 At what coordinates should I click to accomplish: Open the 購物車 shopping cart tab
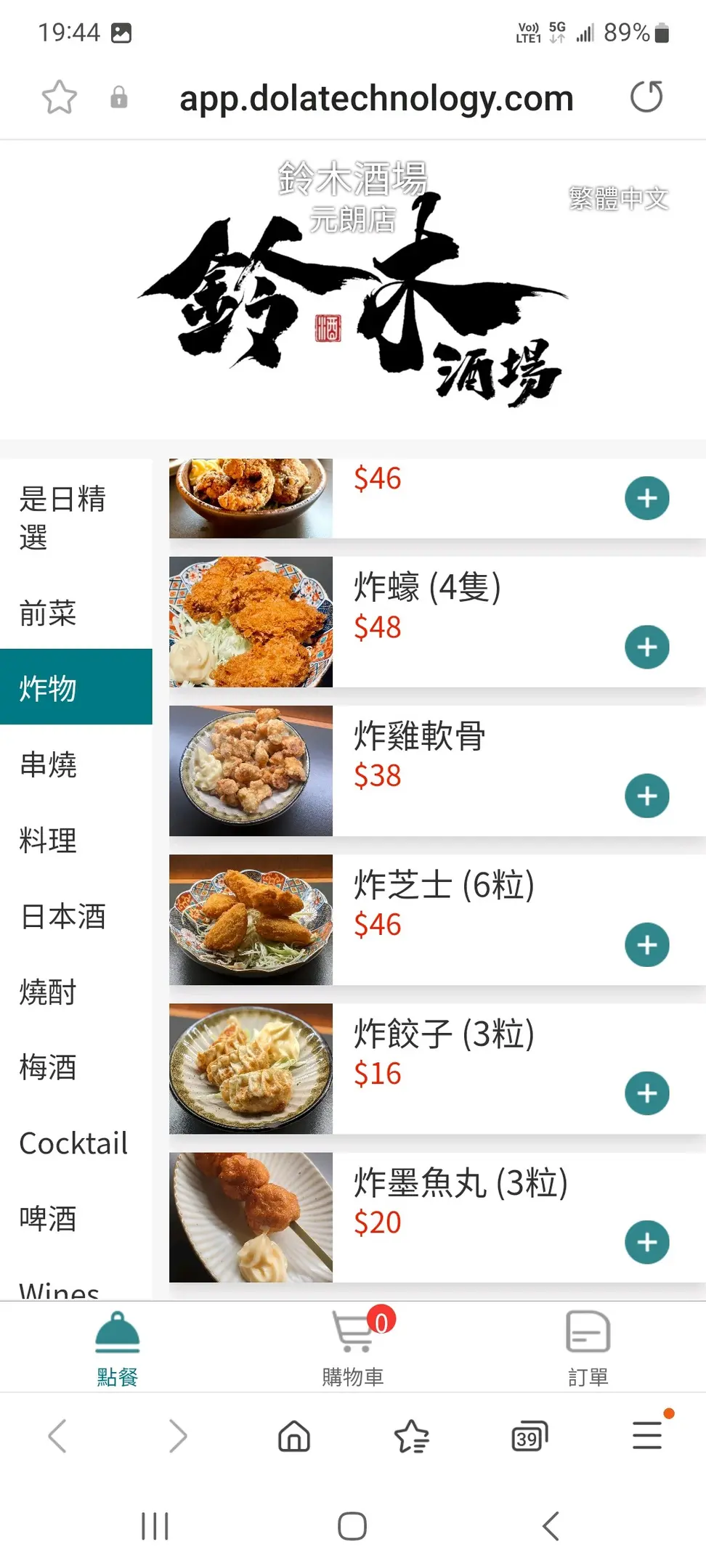(x=353, y=1347)
